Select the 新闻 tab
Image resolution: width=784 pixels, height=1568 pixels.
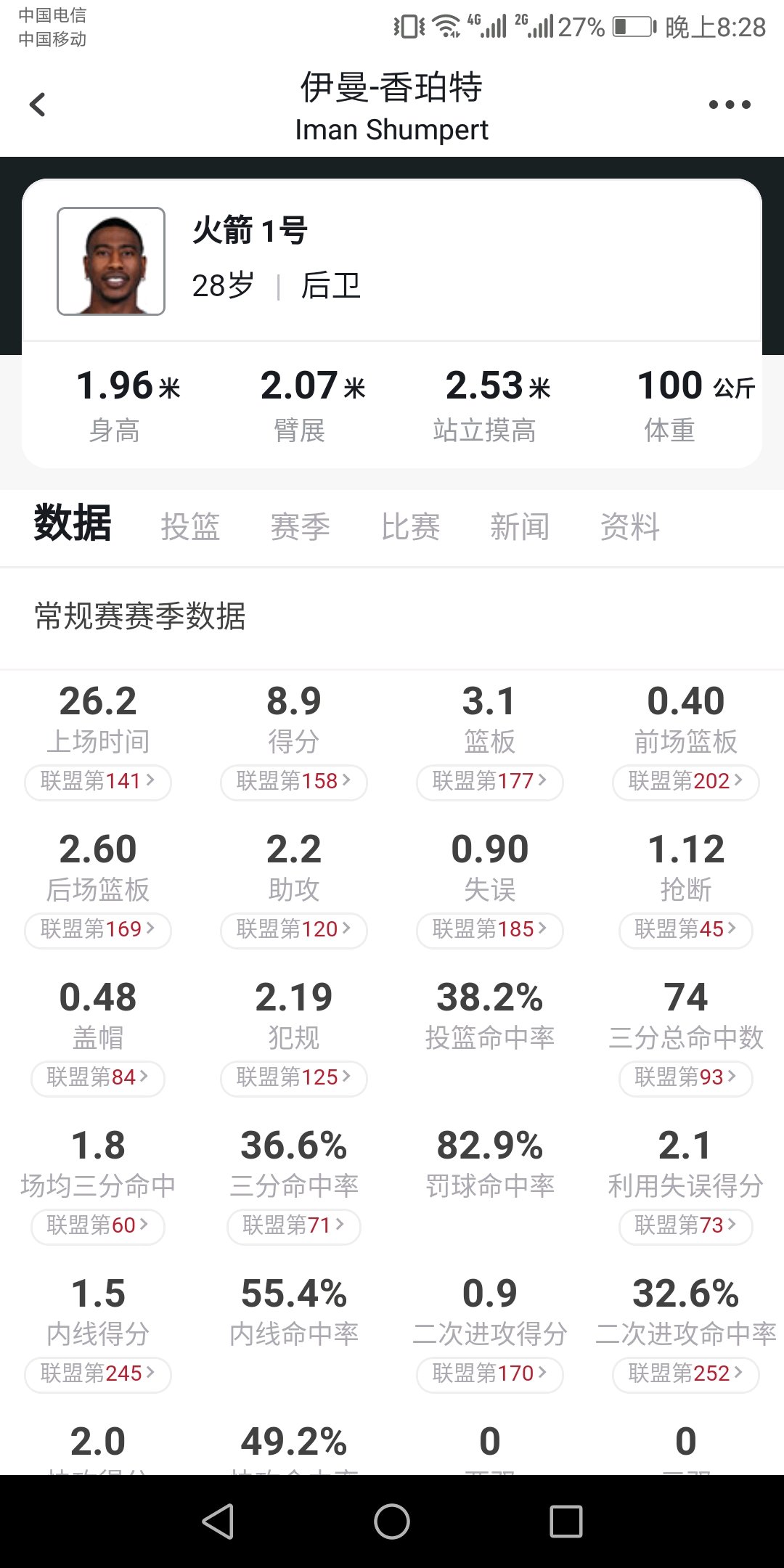[x=520, y=526]
